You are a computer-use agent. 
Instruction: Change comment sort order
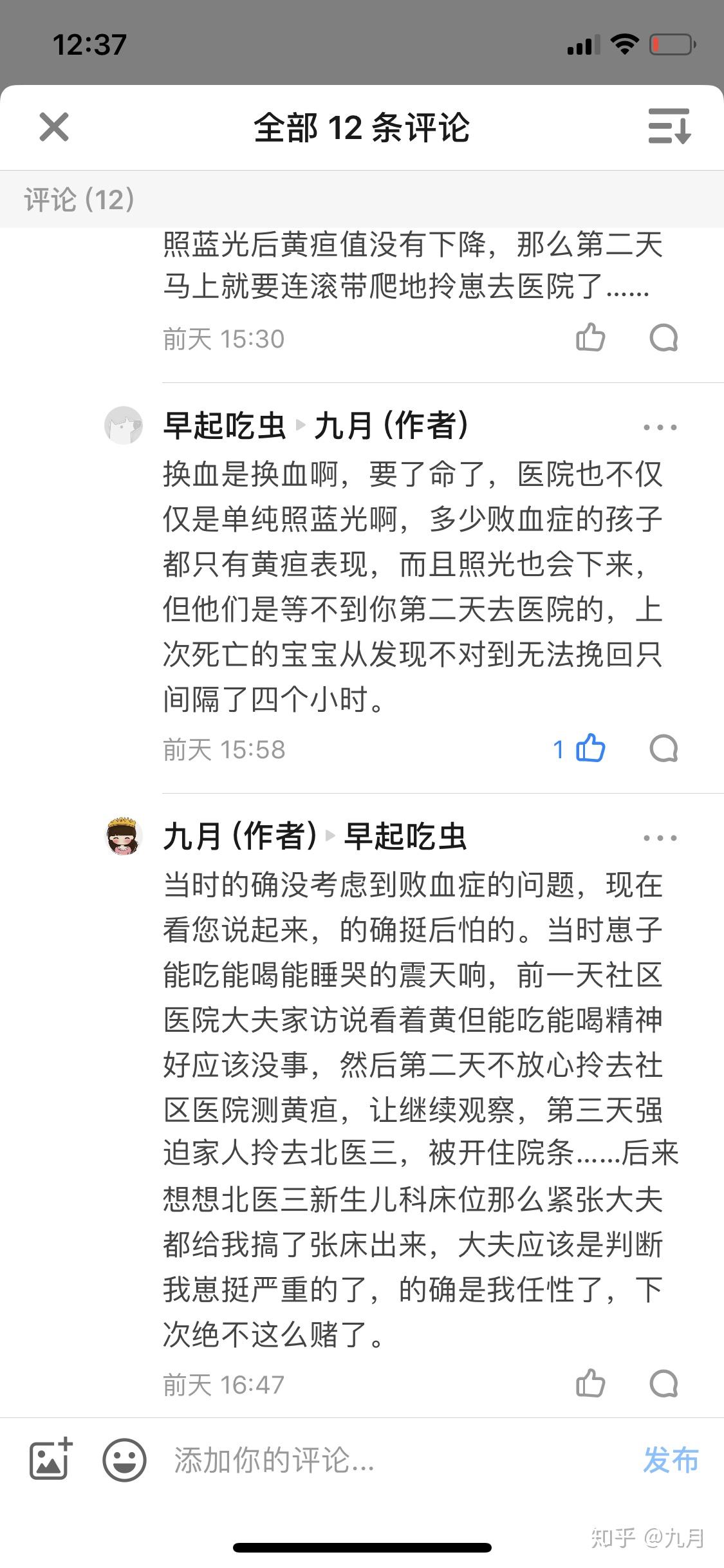[669, 126]
